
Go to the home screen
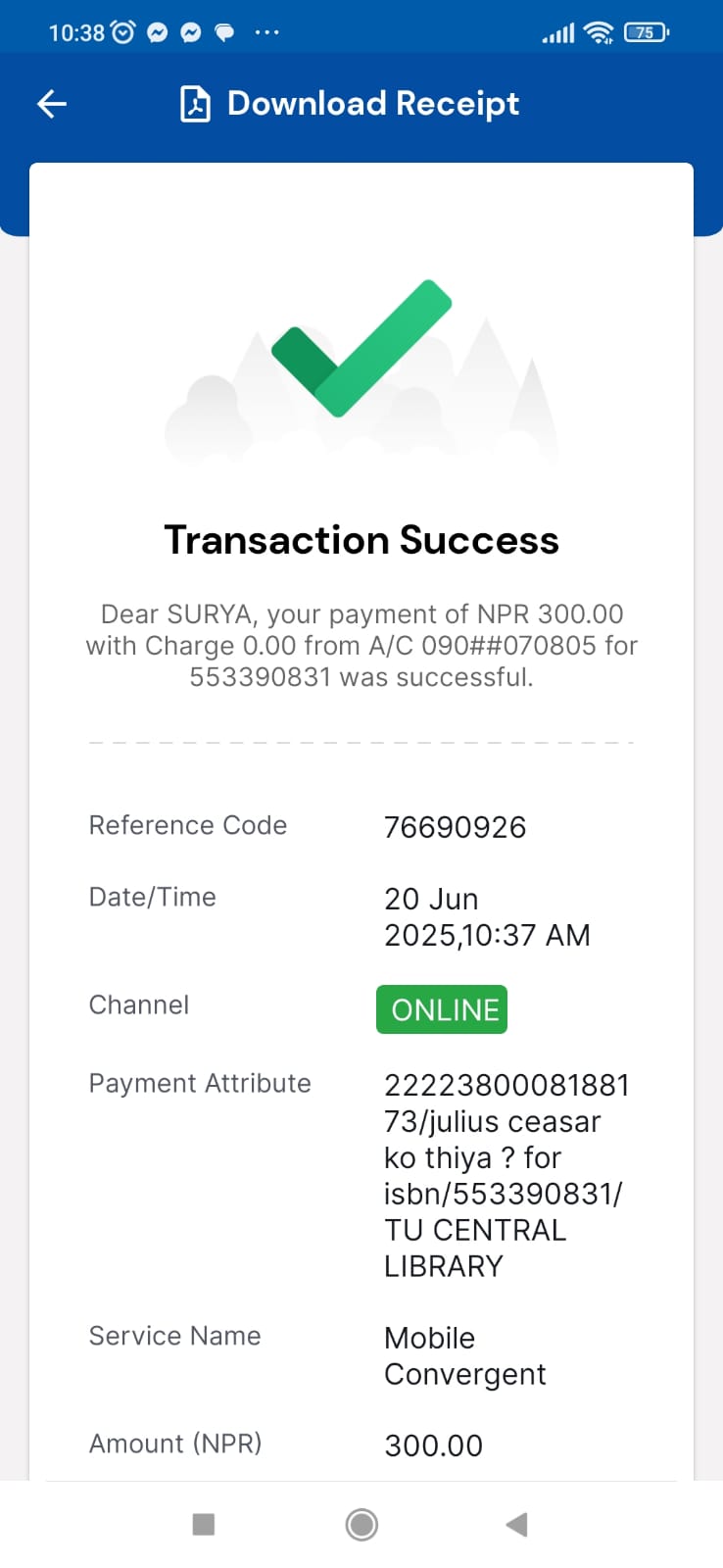361,1524
